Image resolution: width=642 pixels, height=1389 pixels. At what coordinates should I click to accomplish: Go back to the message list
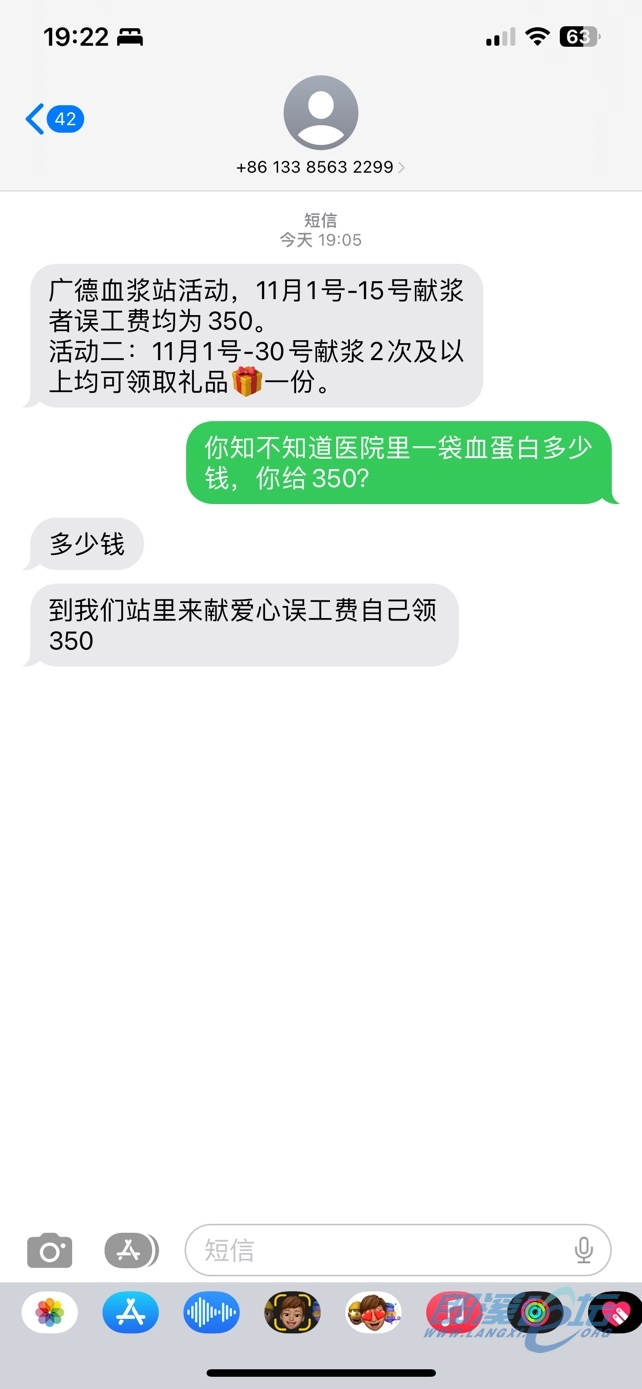pyautogui.click(x=54, y=120)
